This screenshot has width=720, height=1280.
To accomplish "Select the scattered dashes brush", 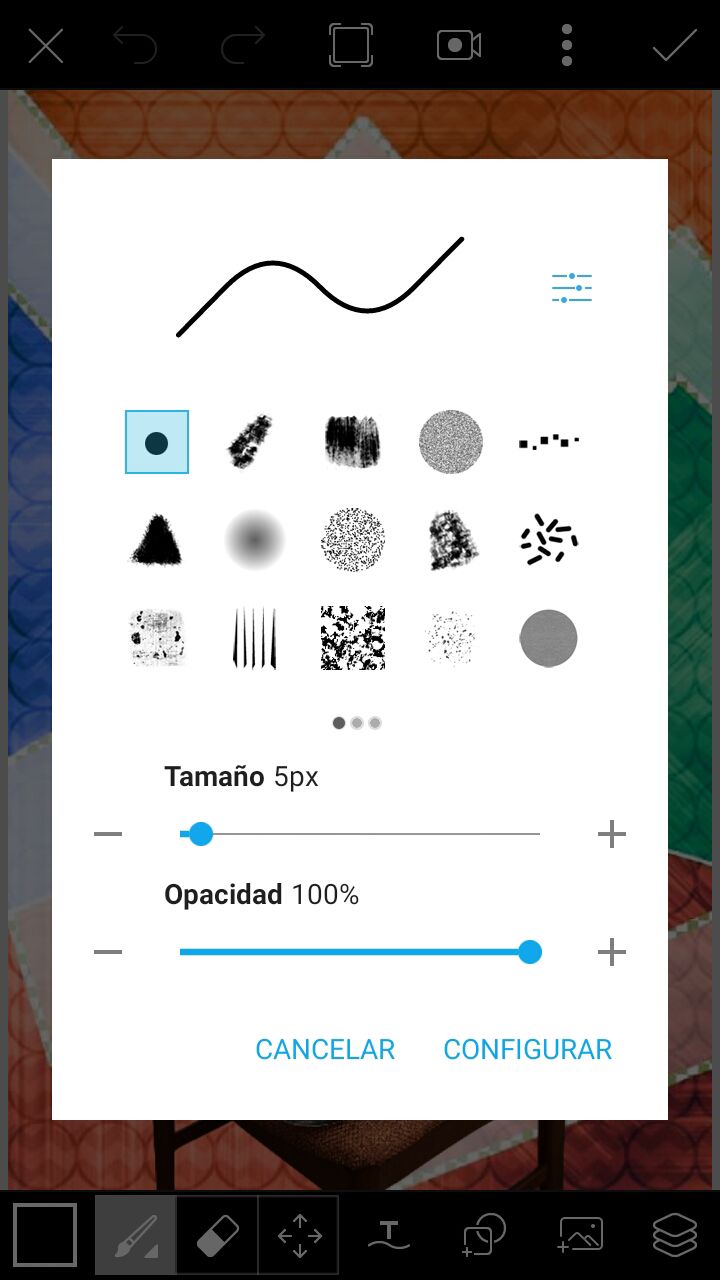I will pyautogui.click(x=549, y=540).
